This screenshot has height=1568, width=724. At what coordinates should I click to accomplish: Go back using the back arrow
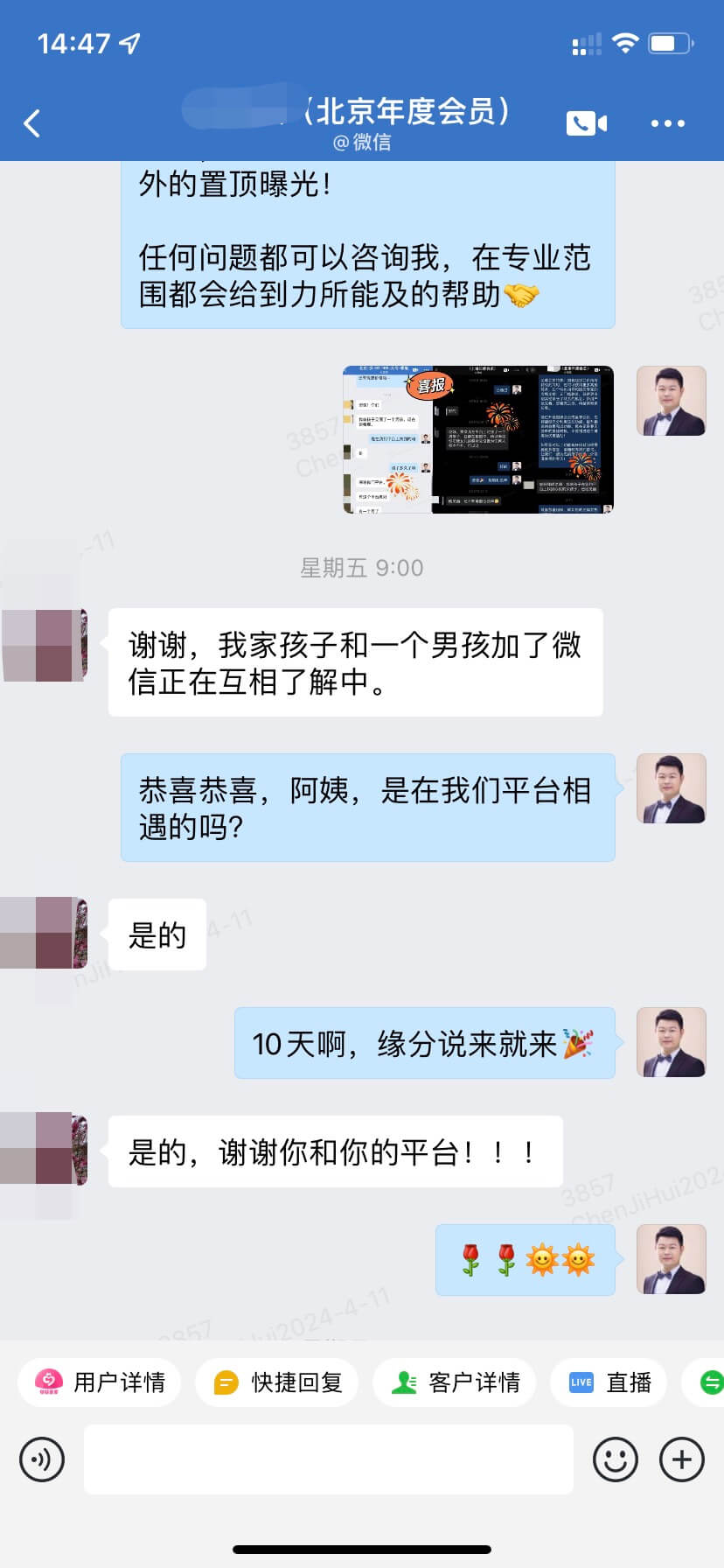[x=32, y=123]
